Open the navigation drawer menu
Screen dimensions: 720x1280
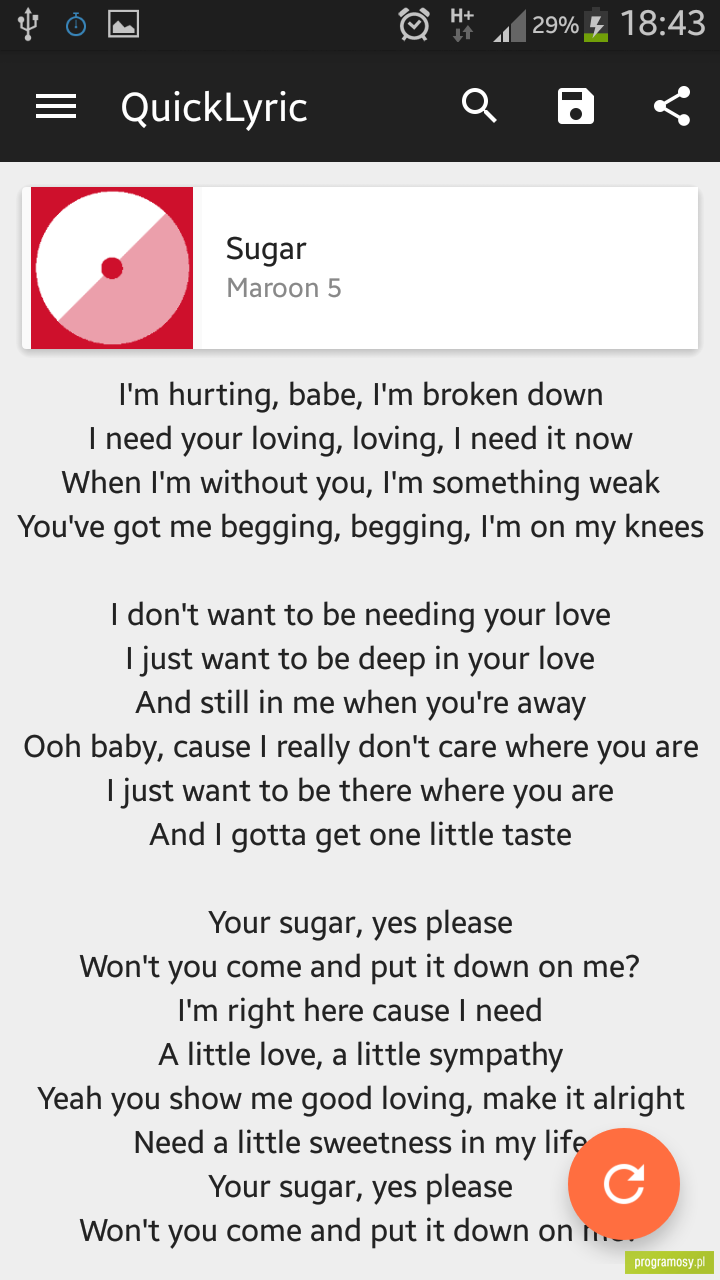click(x=56, y=107)
